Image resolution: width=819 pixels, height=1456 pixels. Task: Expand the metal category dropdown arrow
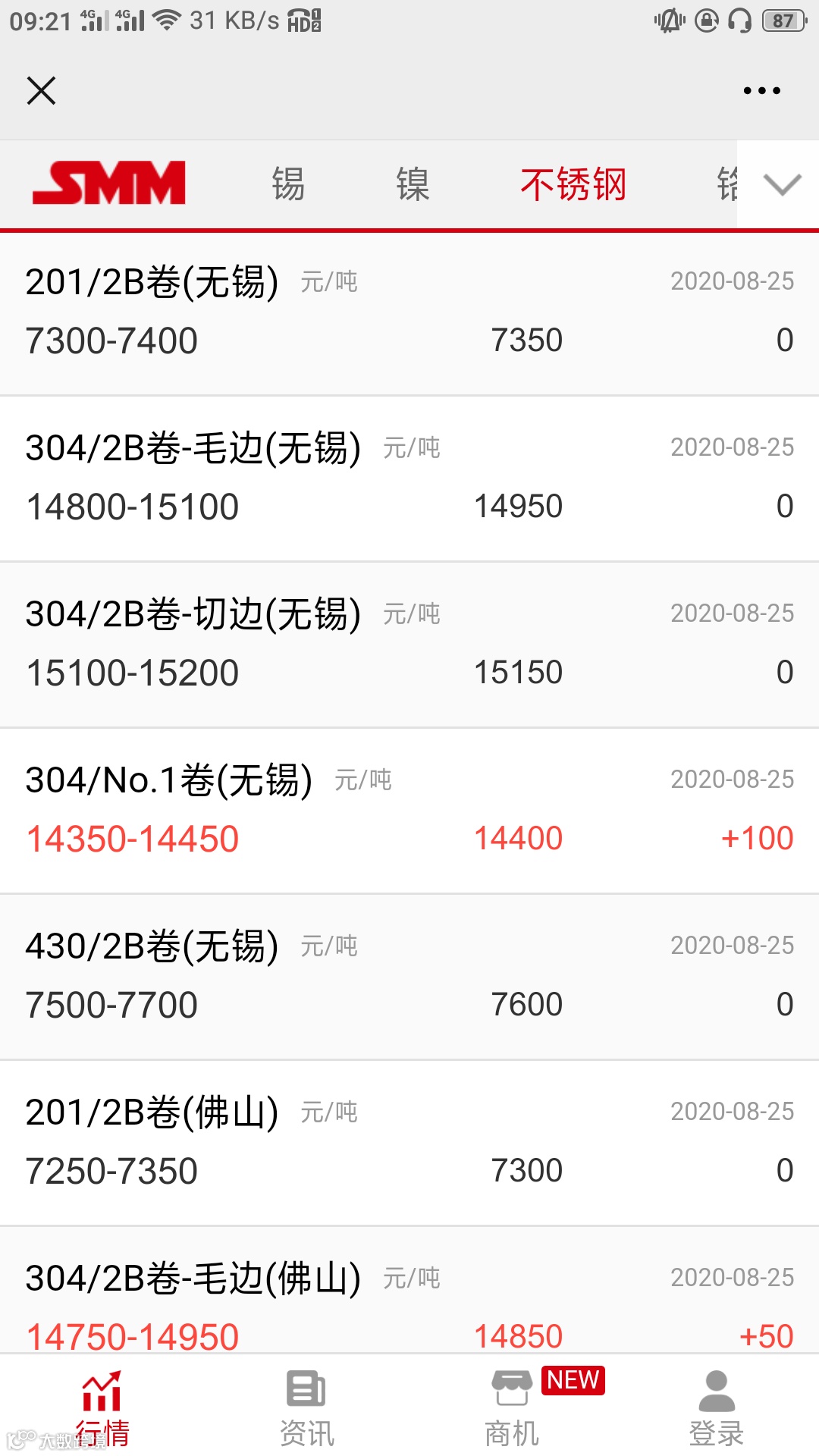[x=781, y=184]
